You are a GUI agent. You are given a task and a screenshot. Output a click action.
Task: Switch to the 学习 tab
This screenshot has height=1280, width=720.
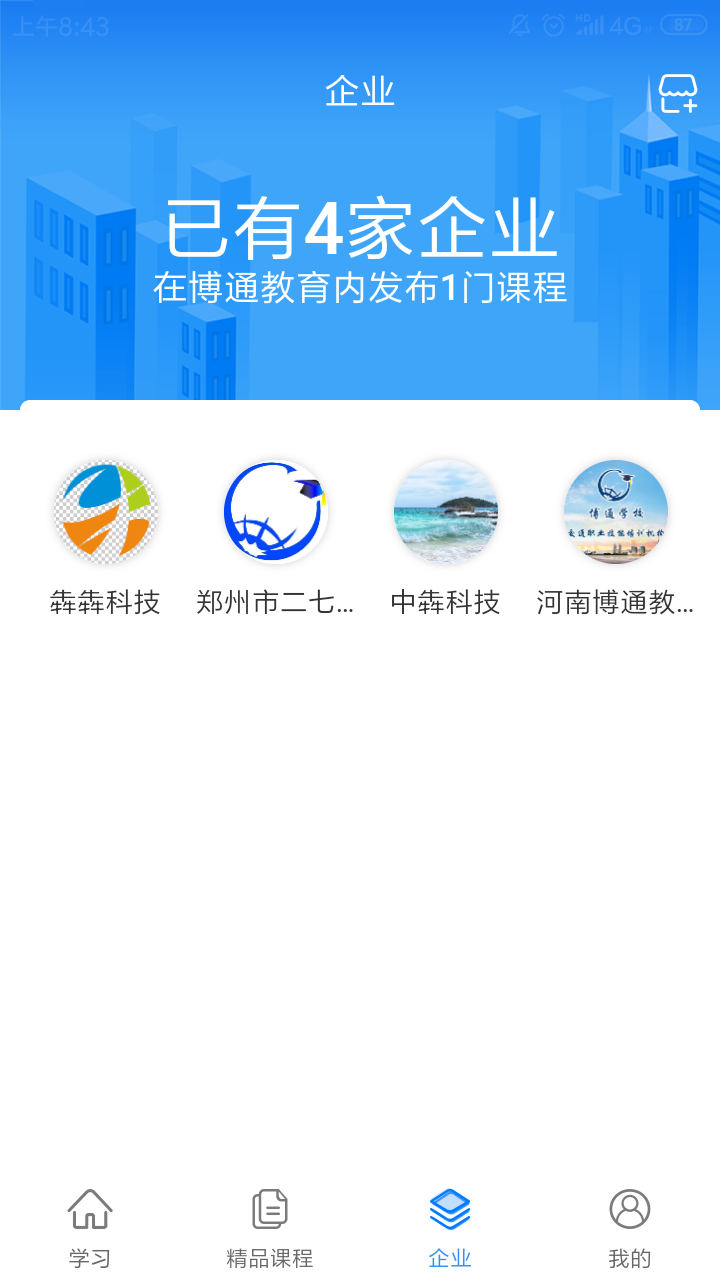(x=90, y=1230)
